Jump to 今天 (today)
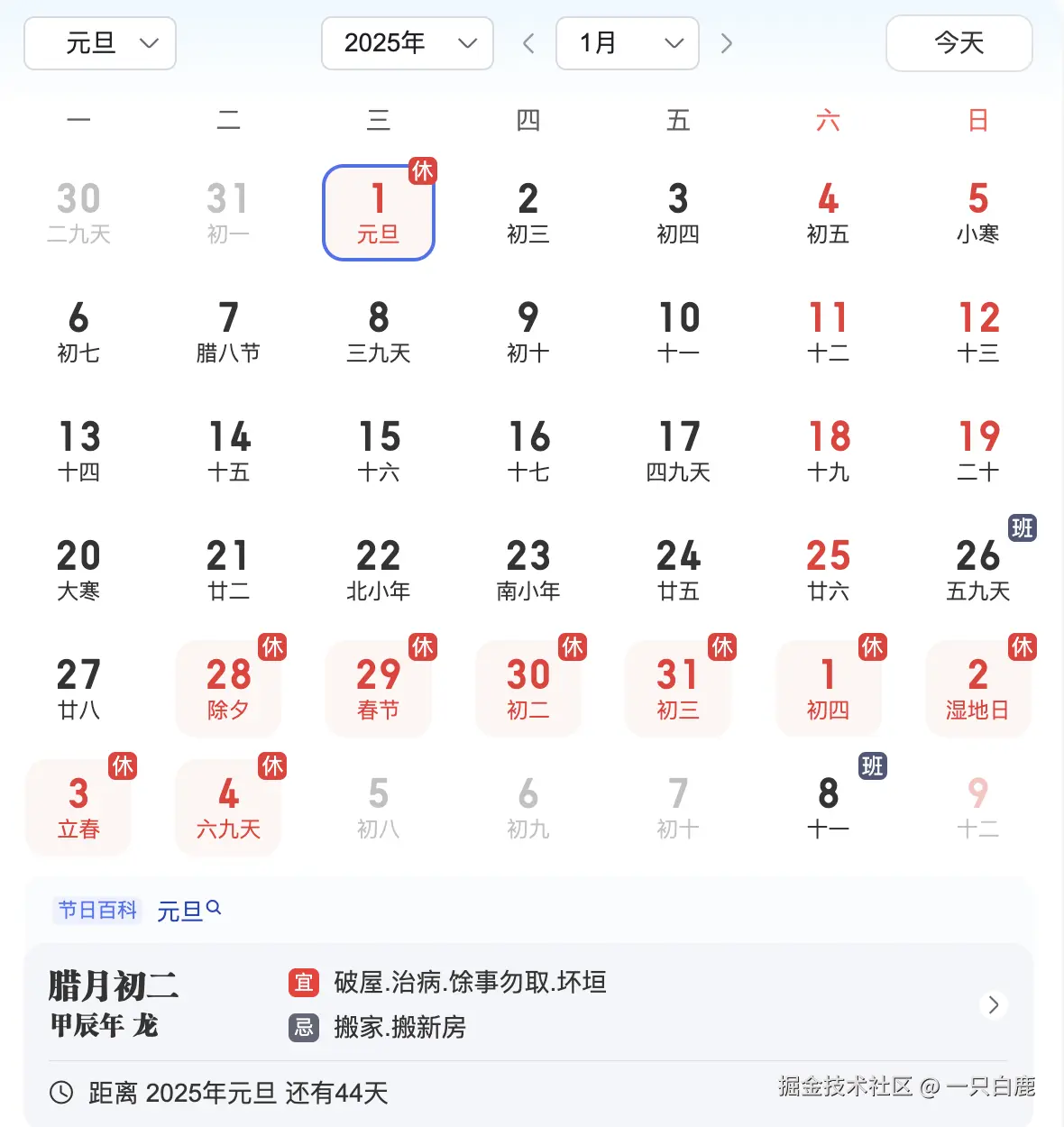The height and width of the screenshot is (1127, 1064). (959, 43)
